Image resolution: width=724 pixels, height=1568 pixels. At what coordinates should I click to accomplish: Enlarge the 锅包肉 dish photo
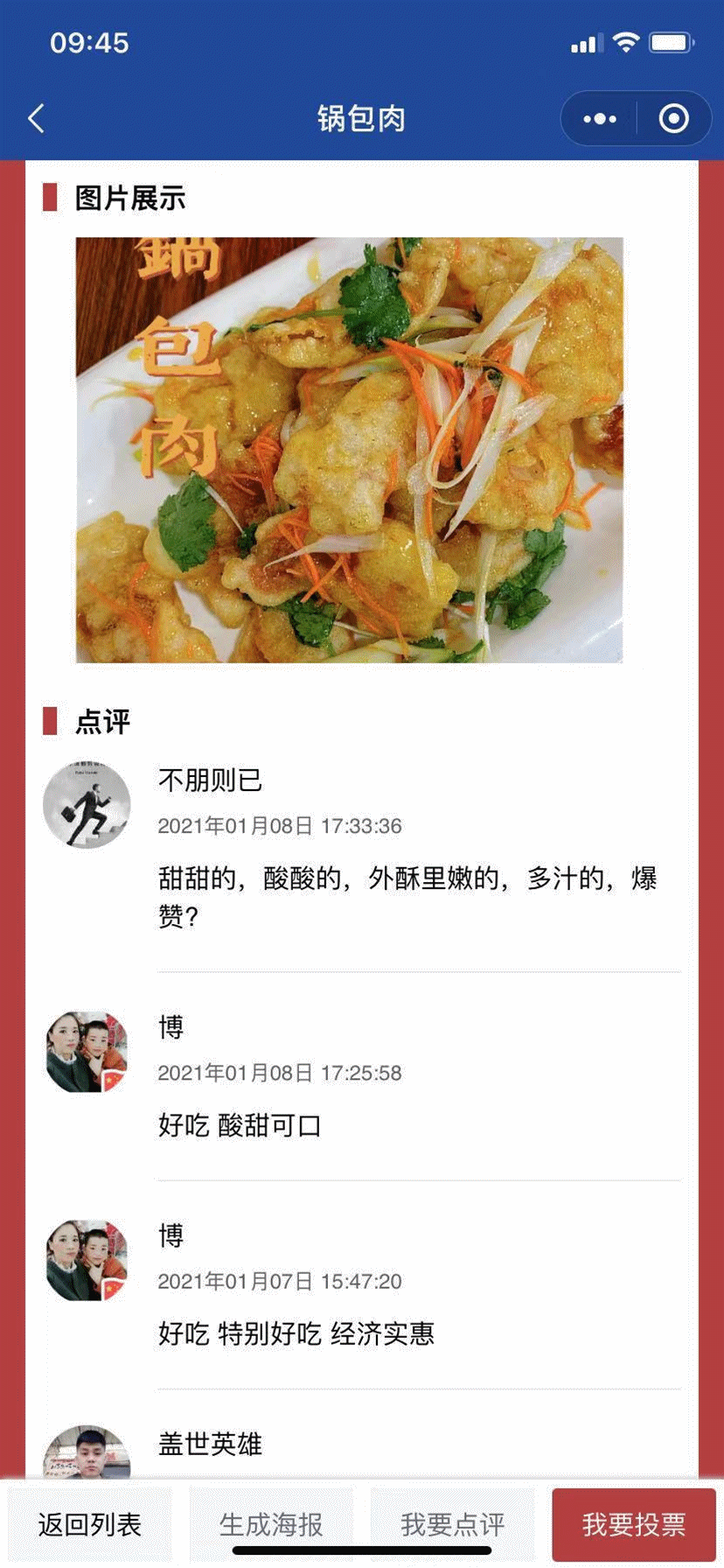(350, 450)
